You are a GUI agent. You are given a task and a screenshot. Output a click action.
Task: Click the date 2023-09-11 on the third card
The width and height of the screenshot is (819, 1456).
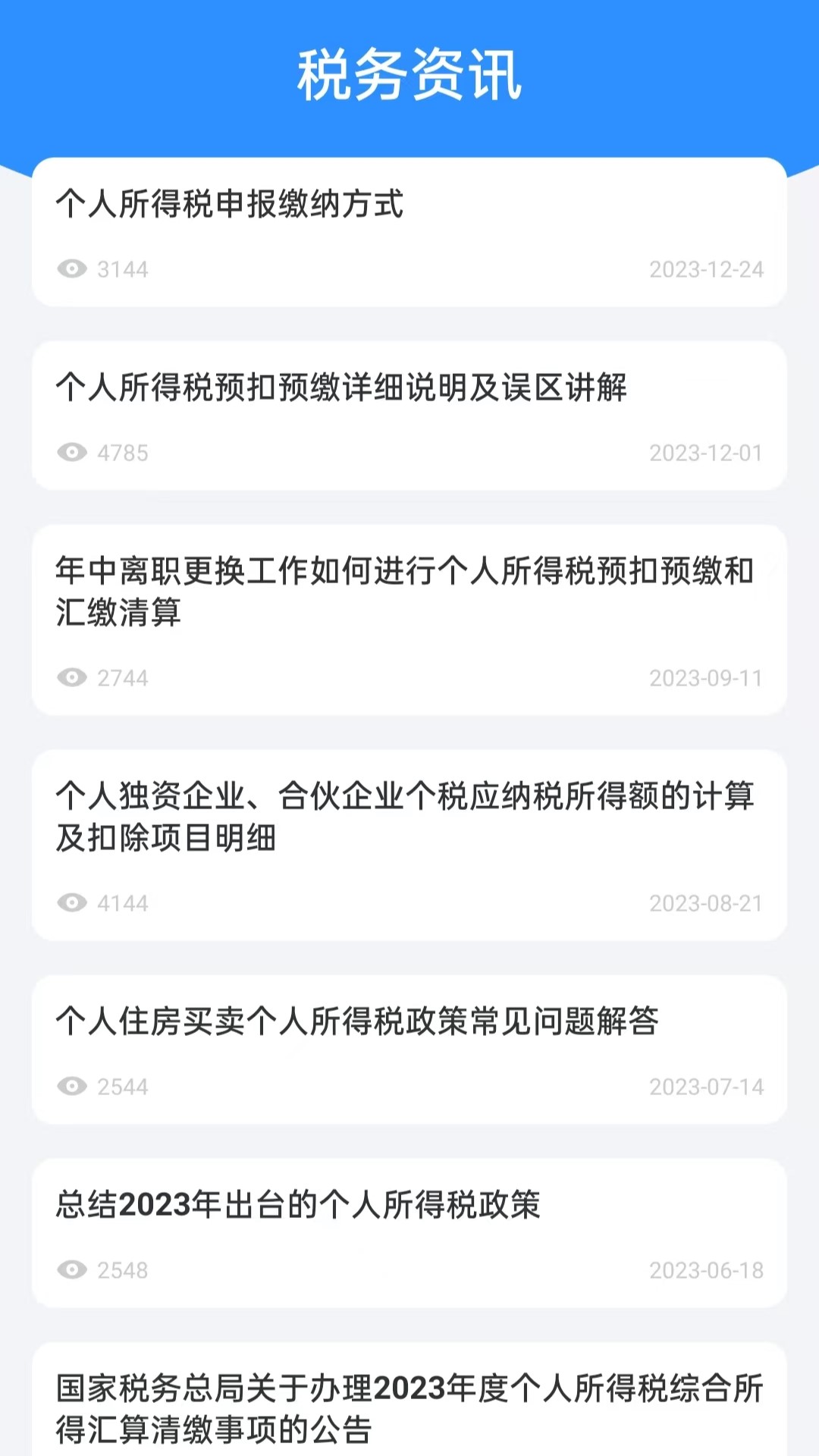(x=705, y=678)
